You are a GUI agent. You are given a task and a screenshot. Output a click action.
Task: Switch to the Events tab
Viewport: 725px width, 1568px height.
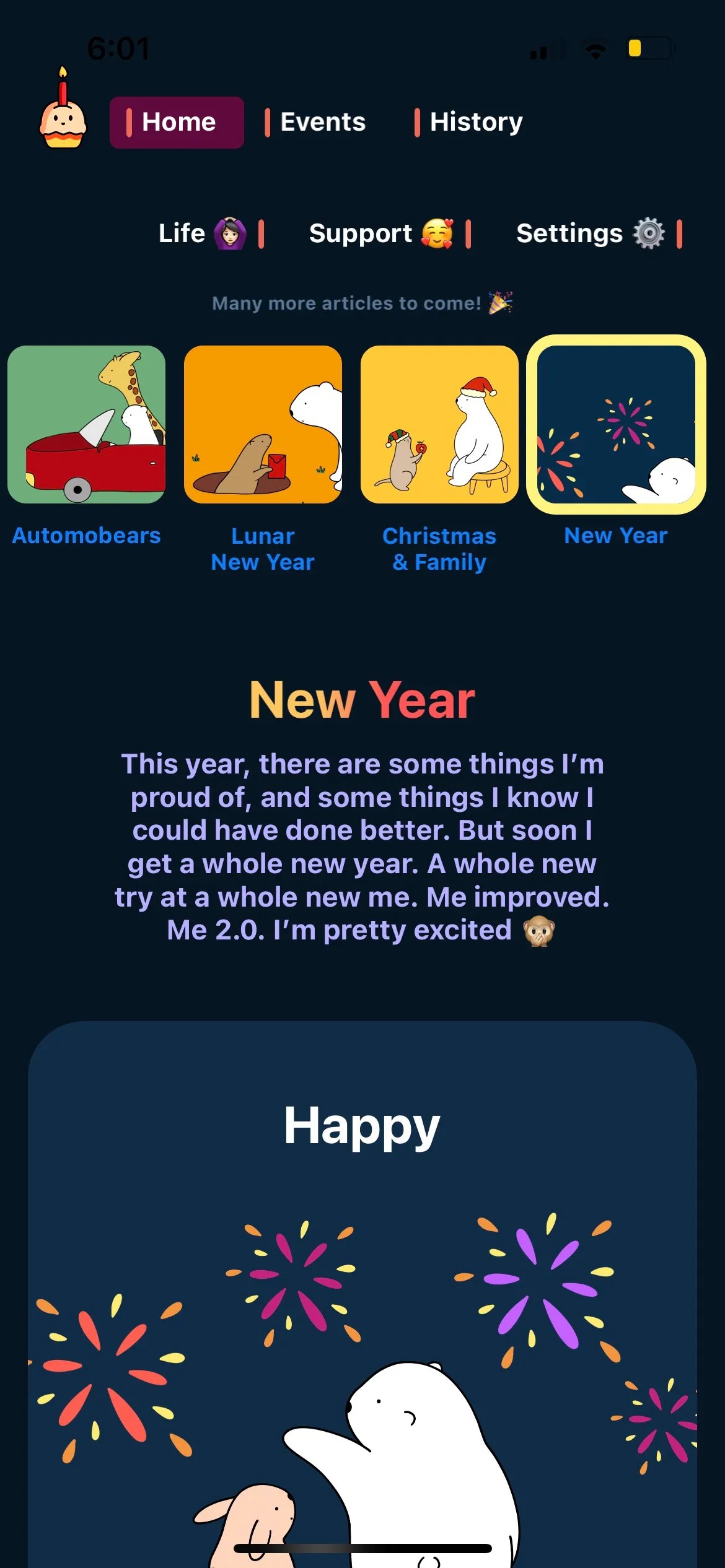click(321, 121)
